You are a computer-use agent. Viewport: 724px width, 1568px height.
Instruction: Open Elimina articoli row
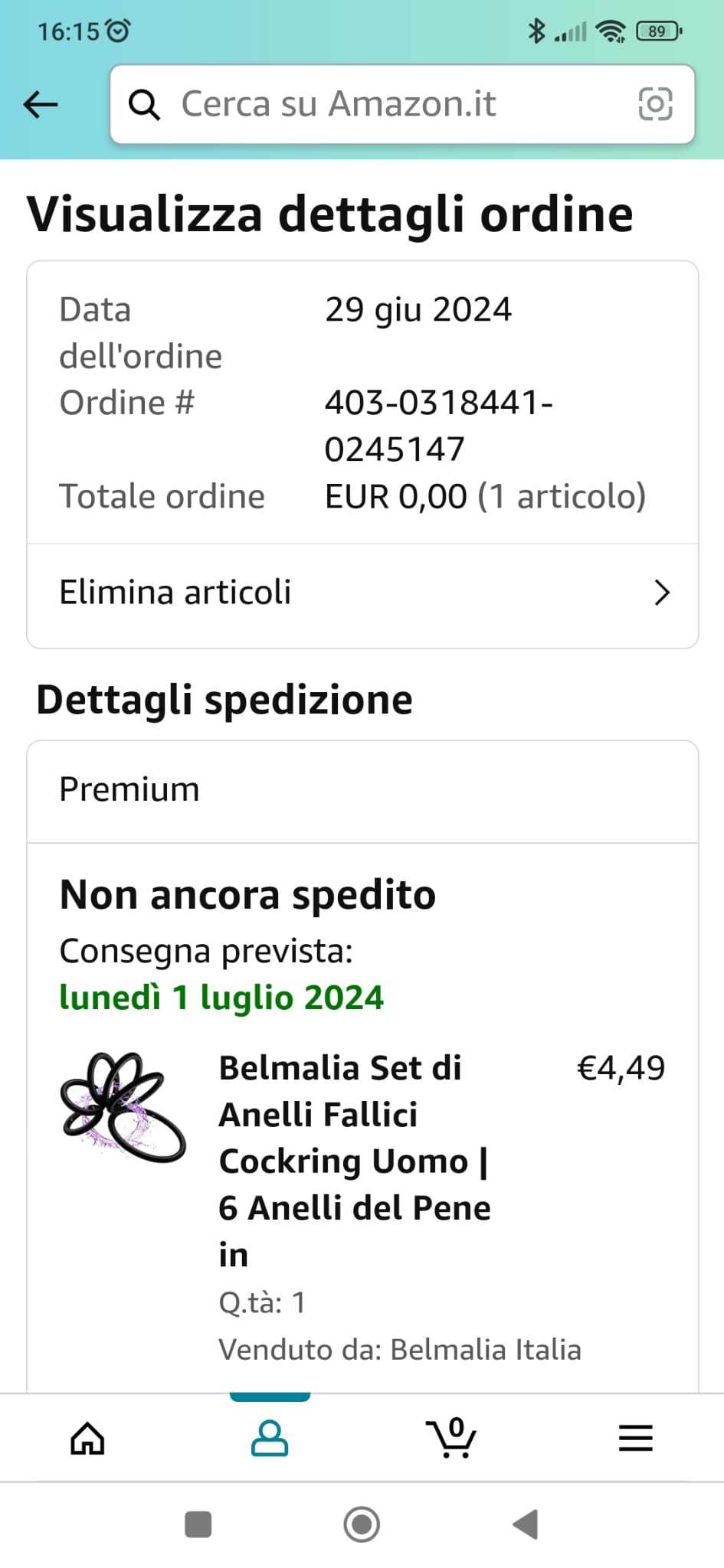coord(362,593)
